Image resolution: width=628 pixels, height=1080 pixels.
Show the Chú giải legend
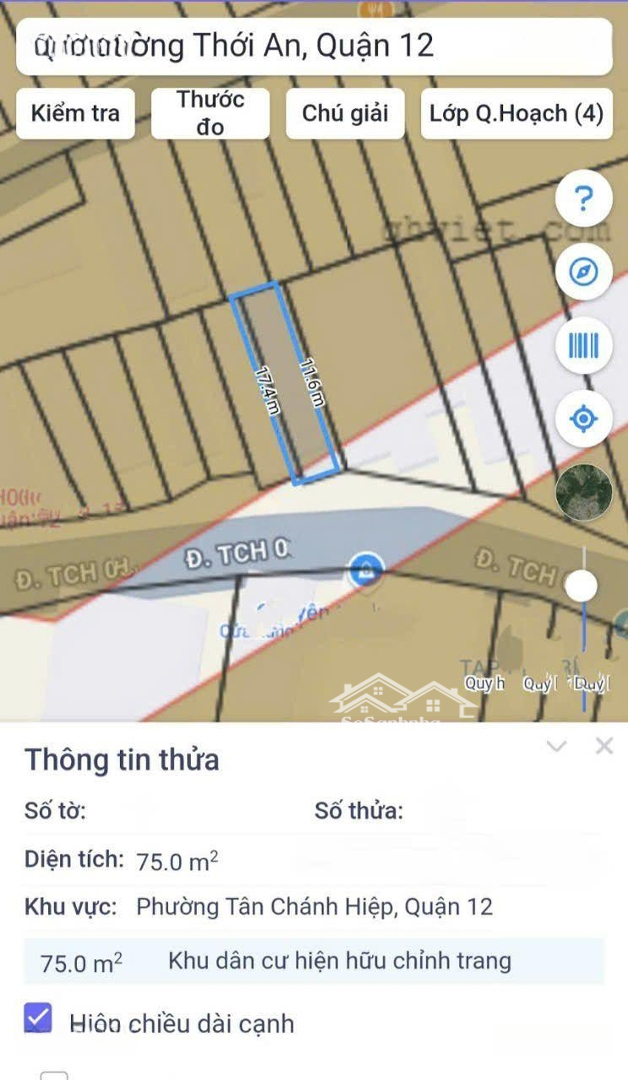coord(345,113)
